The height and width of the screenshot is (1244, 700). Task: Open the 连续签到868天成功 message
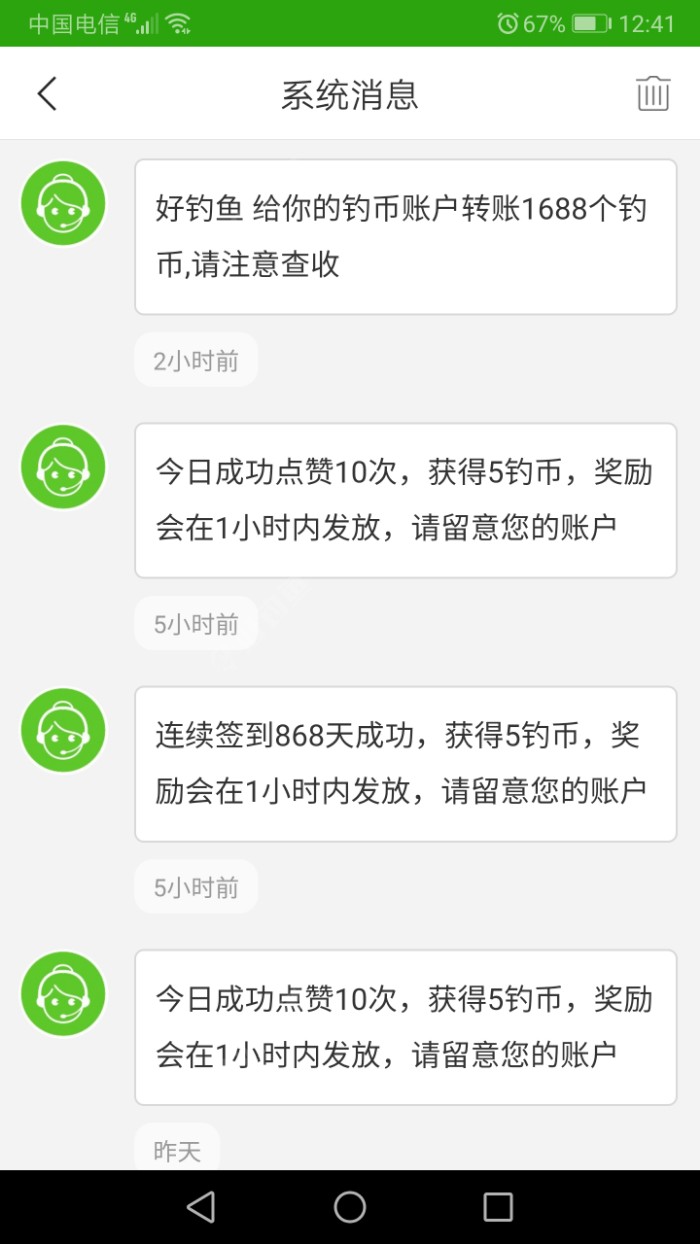click(405, 764)
